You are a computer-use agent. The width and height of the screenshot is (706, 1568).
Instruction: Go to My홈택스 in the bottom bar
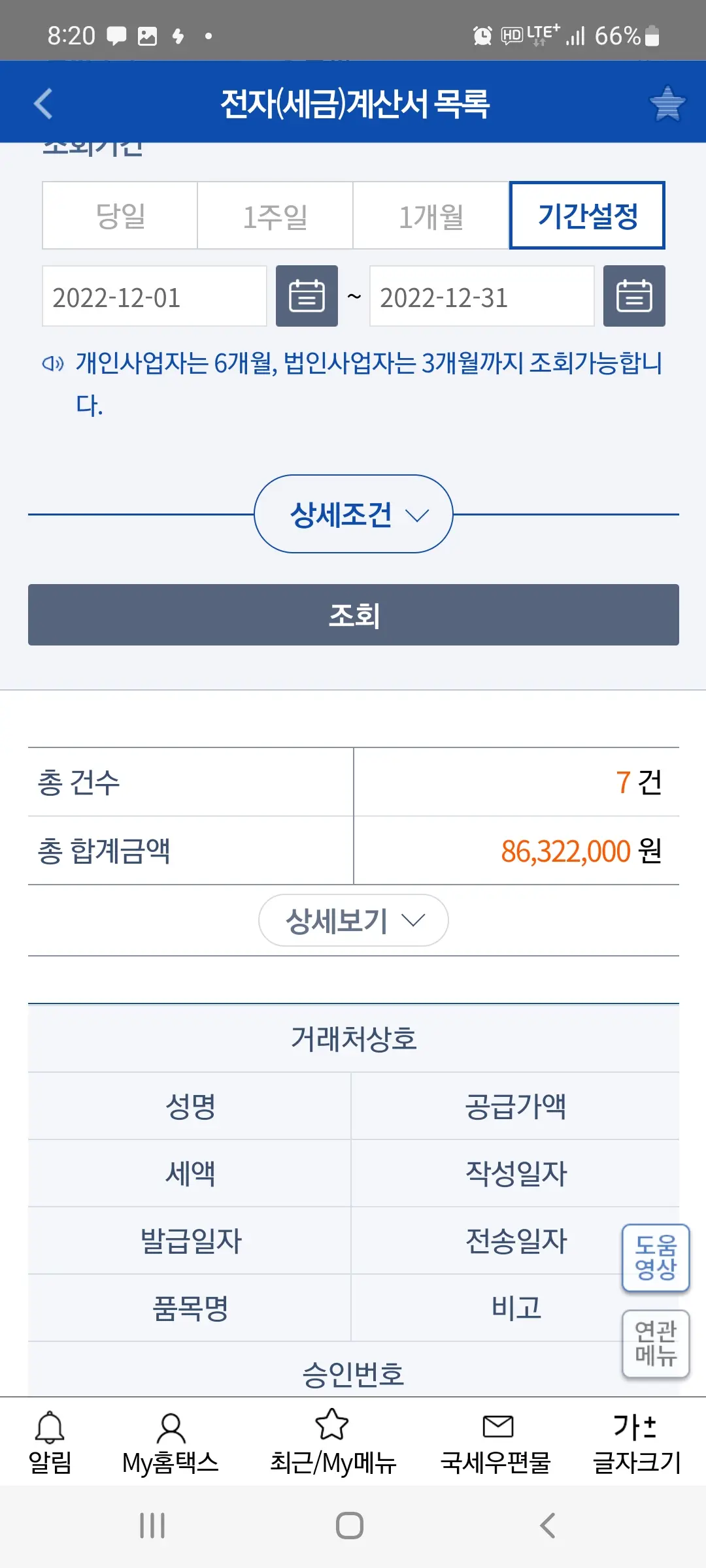pyautogui.click(x=171, y=1443)
